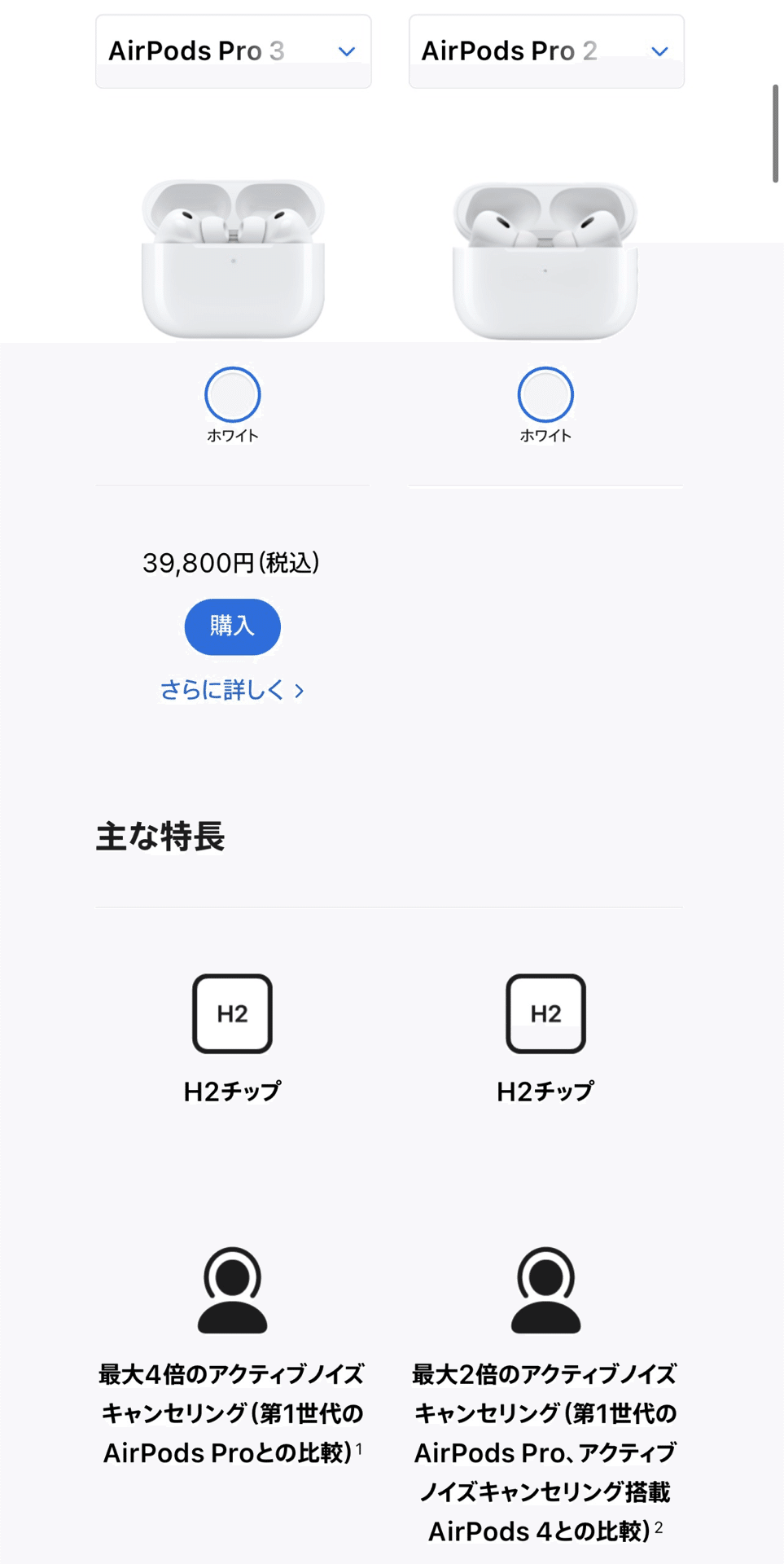The image size is (784, 1564).
Task: Expand the left comparison model selector
Action: coord(232,51)
